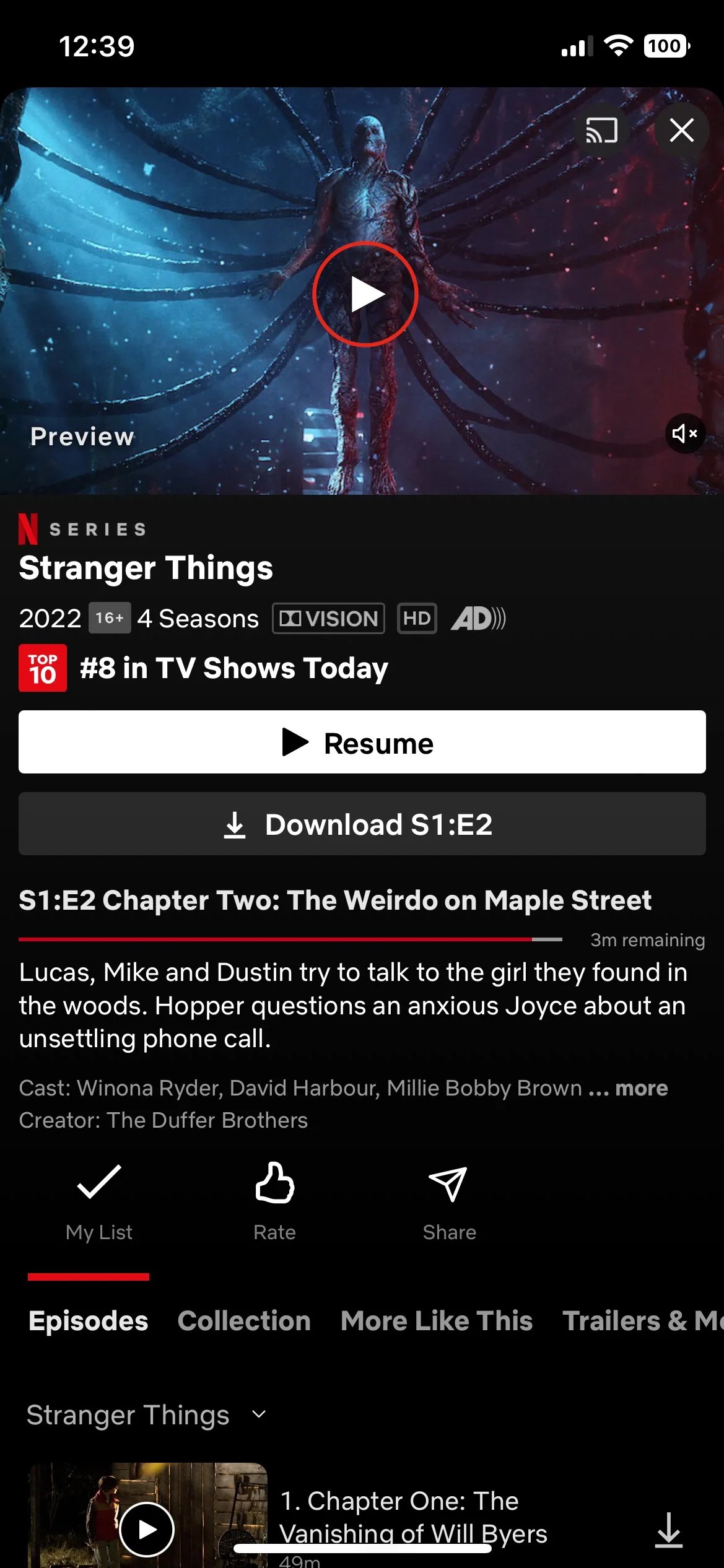Close the Stranger Things details page
The image size is (724, 1568).
point(682,131)
